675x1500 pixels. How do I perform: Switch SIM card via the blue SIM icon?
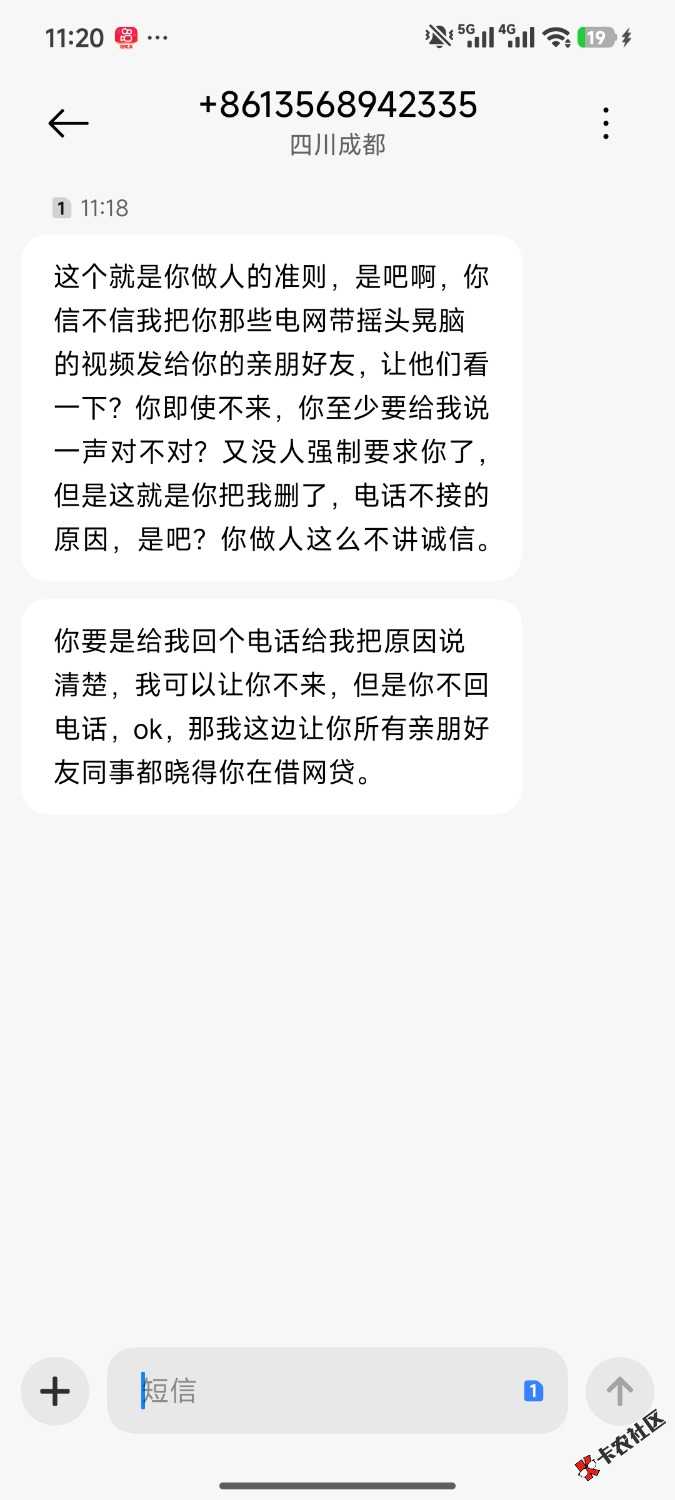(x=533, y=1390)
